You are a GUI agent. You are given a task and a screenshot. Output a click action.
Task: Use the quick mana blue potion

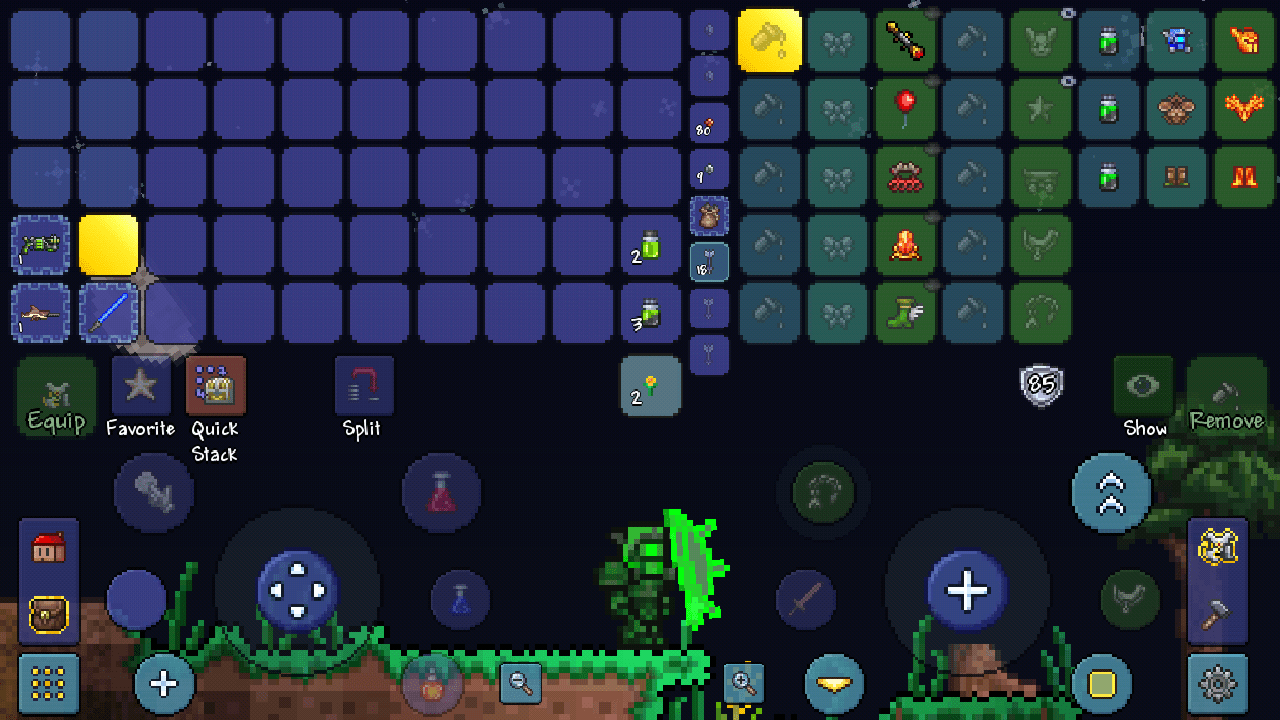coord(460,599)
